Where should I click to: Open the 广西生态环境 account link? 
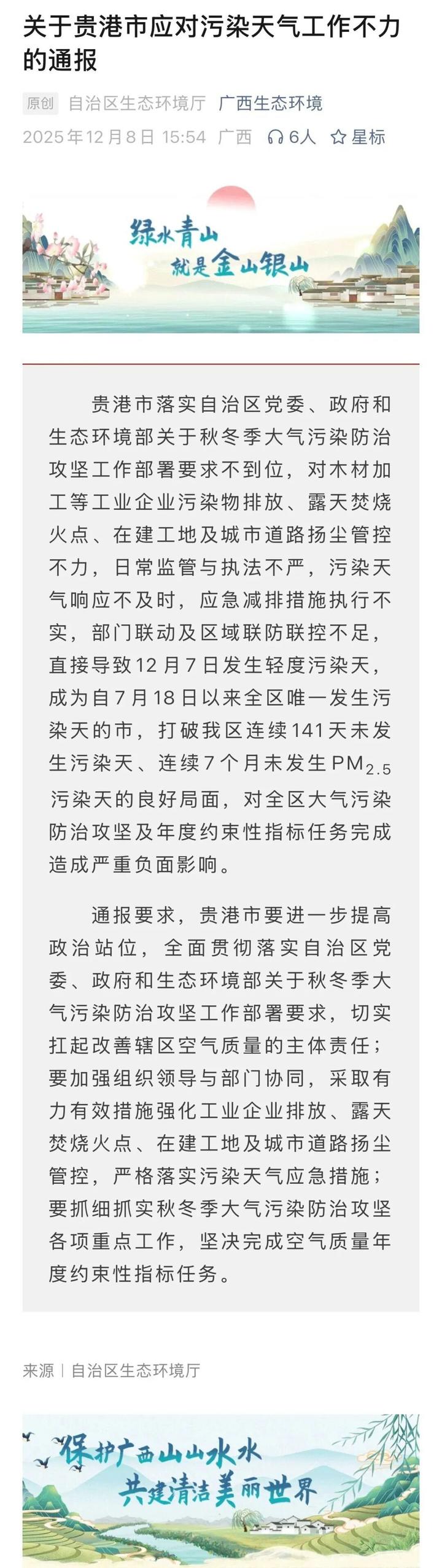tap(271, 103)
